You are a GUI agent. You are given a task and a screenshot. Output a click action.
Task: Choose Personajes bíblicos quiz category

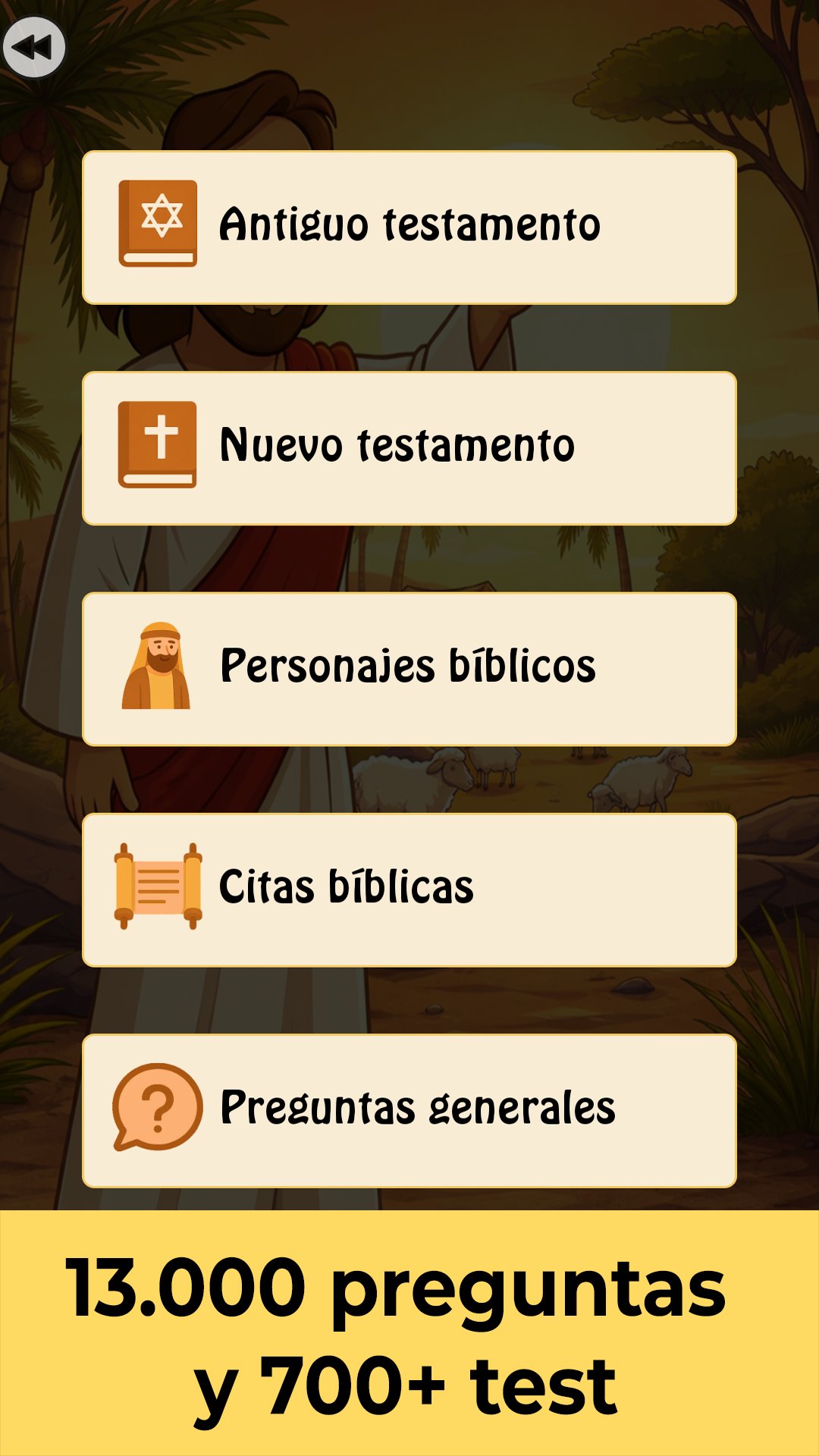tap(409, 669)
